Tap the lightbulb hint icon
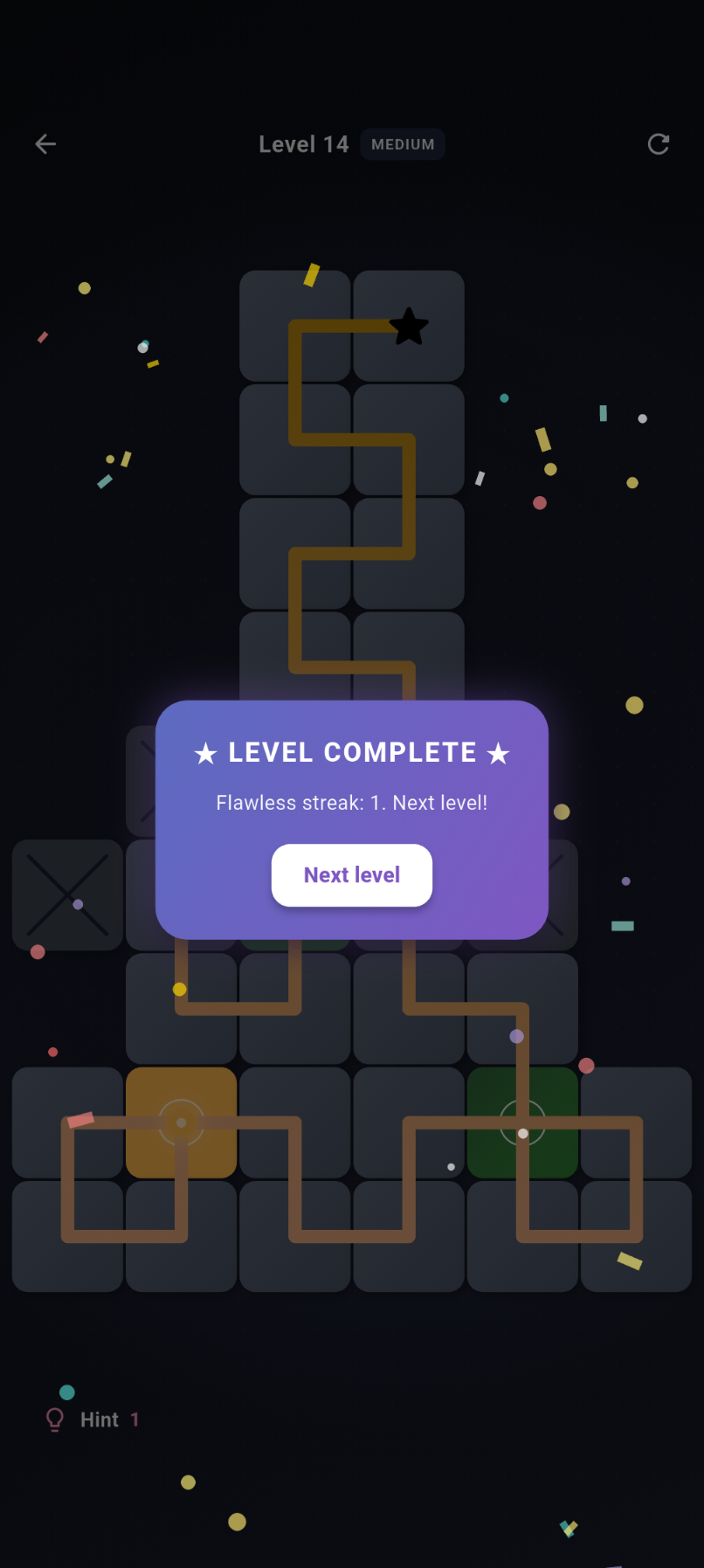This screenshot has height=1568, width=704. [x=55, y=1419]
